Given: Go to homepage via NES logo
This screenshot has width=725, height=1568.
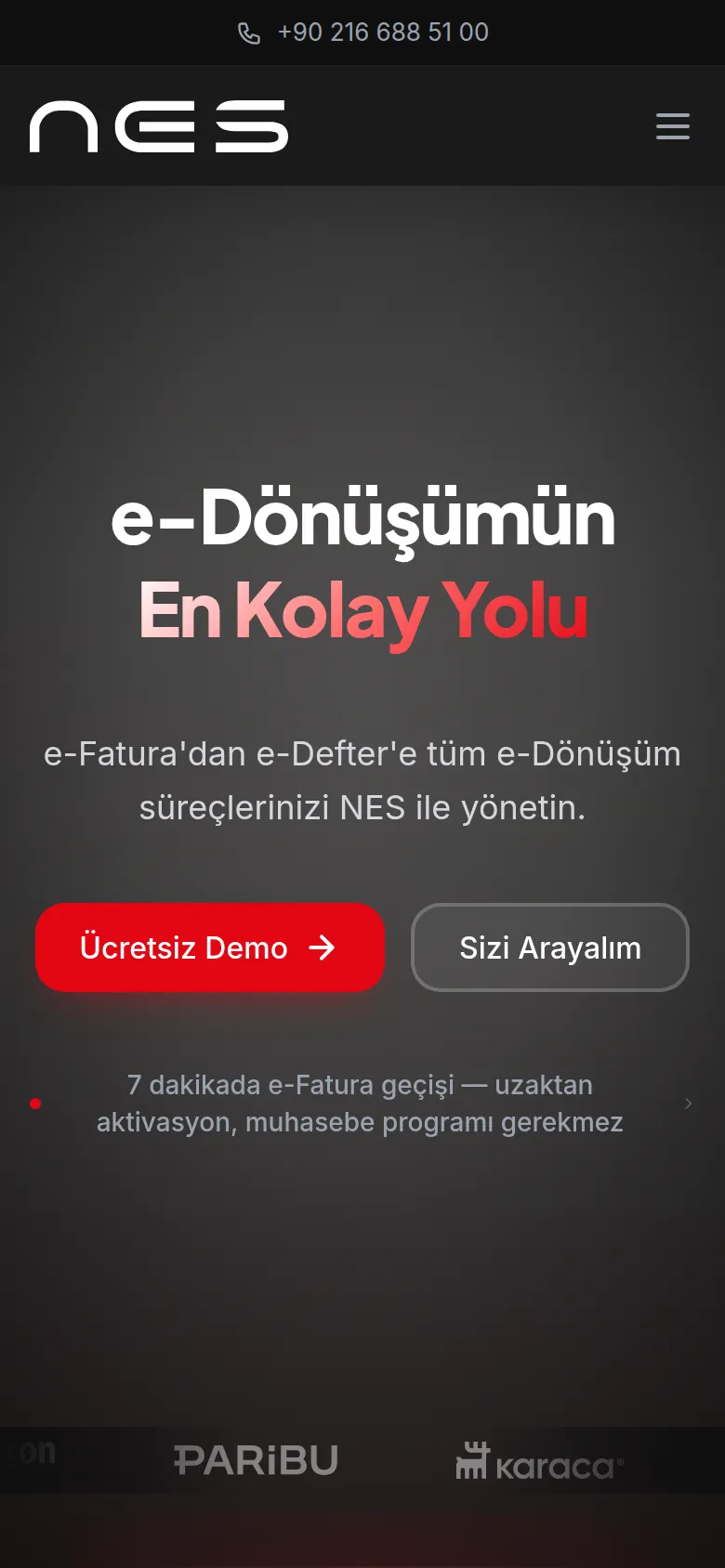Looking at the screenshot, I should coord(159,125).
